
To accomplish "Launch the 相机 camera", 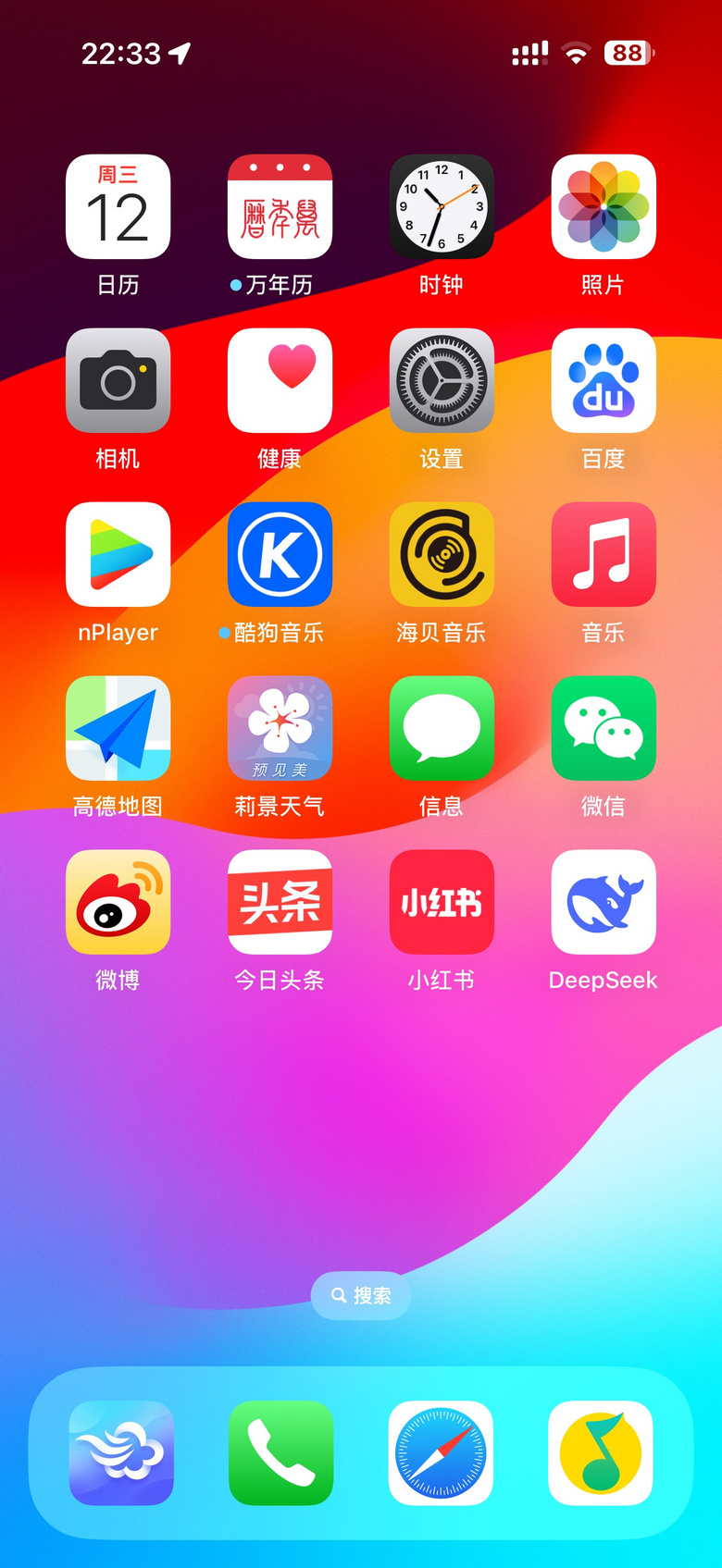I will (x=118, y=381).
